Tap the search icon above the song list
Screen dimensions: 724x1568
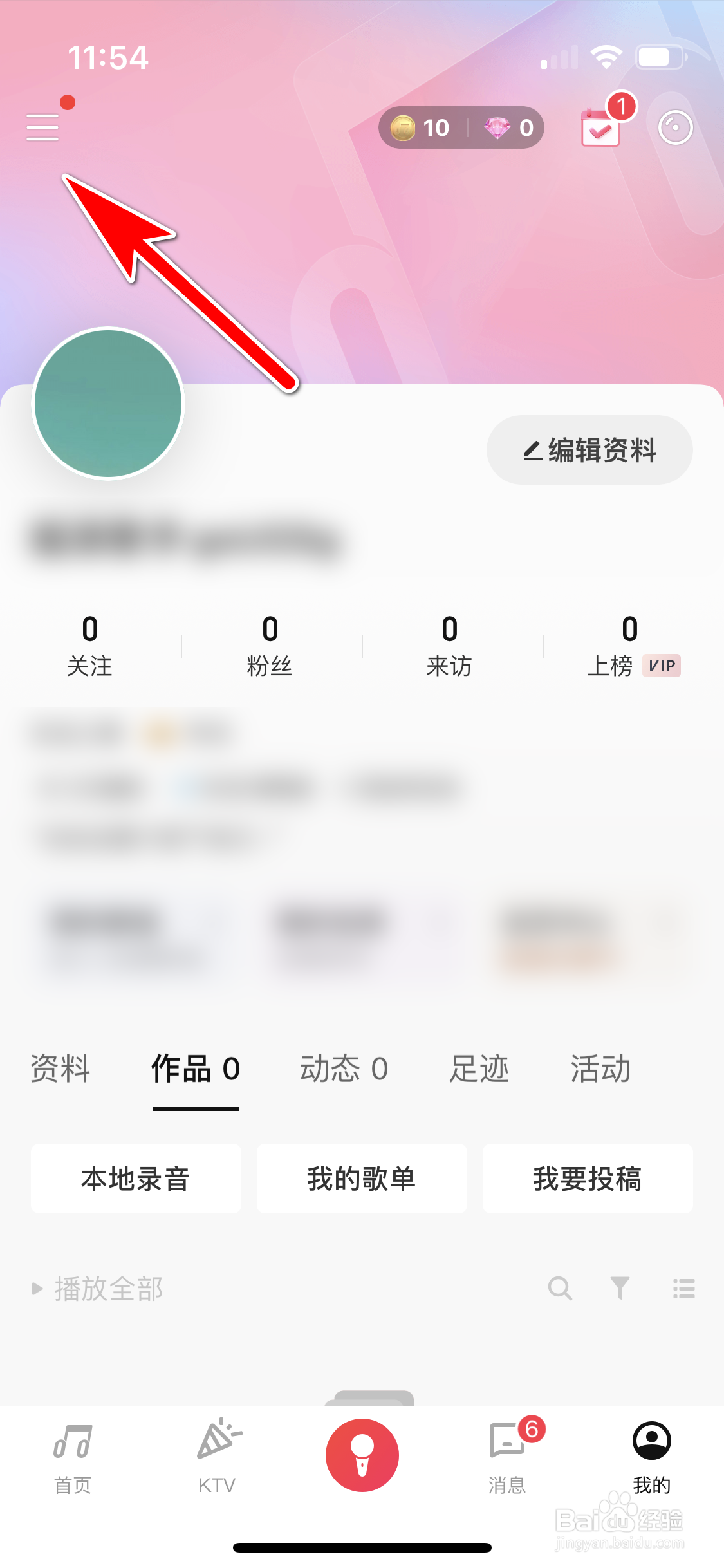point(559,1289)
